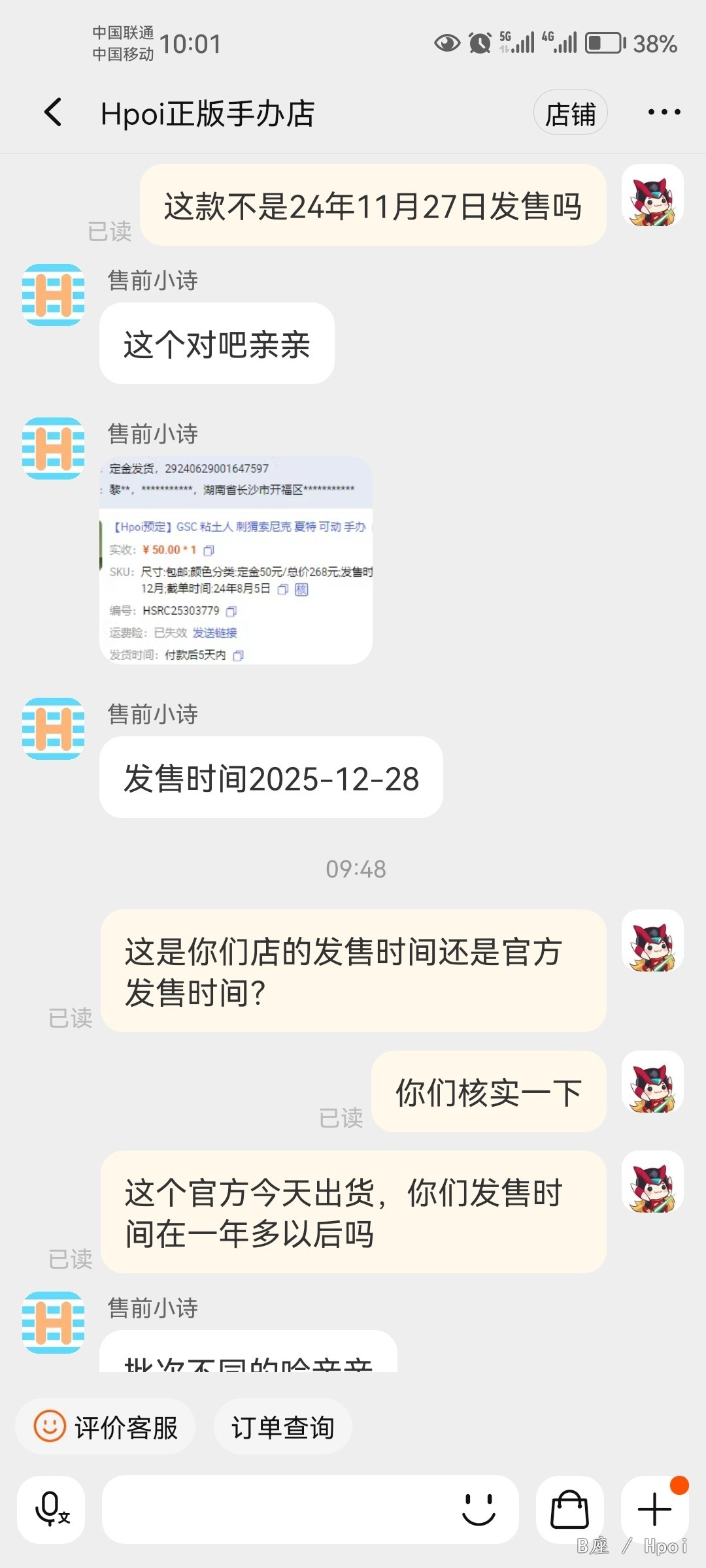706x1568 pixels.
Task: Open the emoji picker
Action: click(479, 1509)
